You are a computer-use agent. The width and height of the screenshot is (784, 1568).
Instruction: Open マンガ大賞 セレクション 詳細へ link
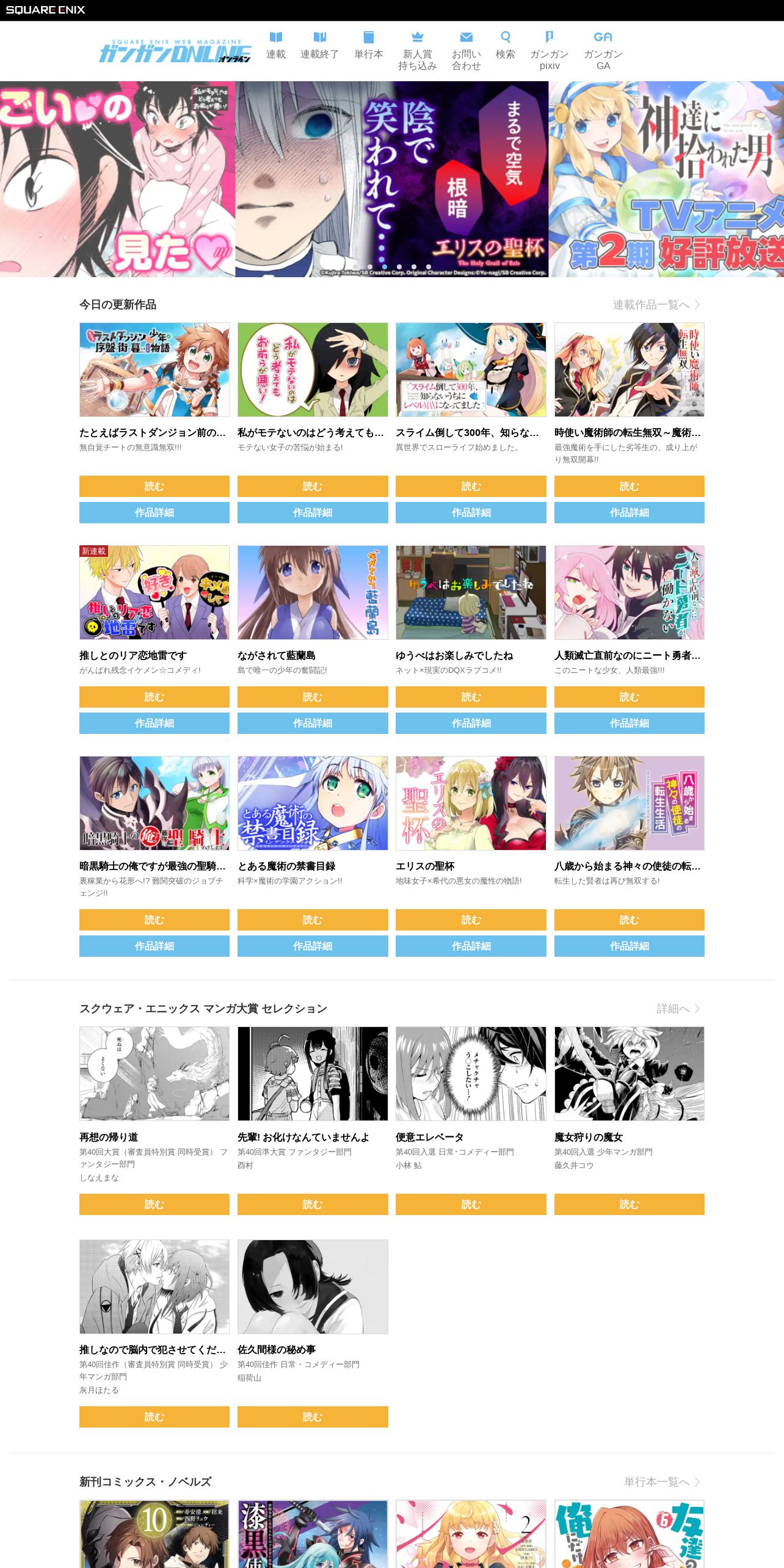[678, 1009]
